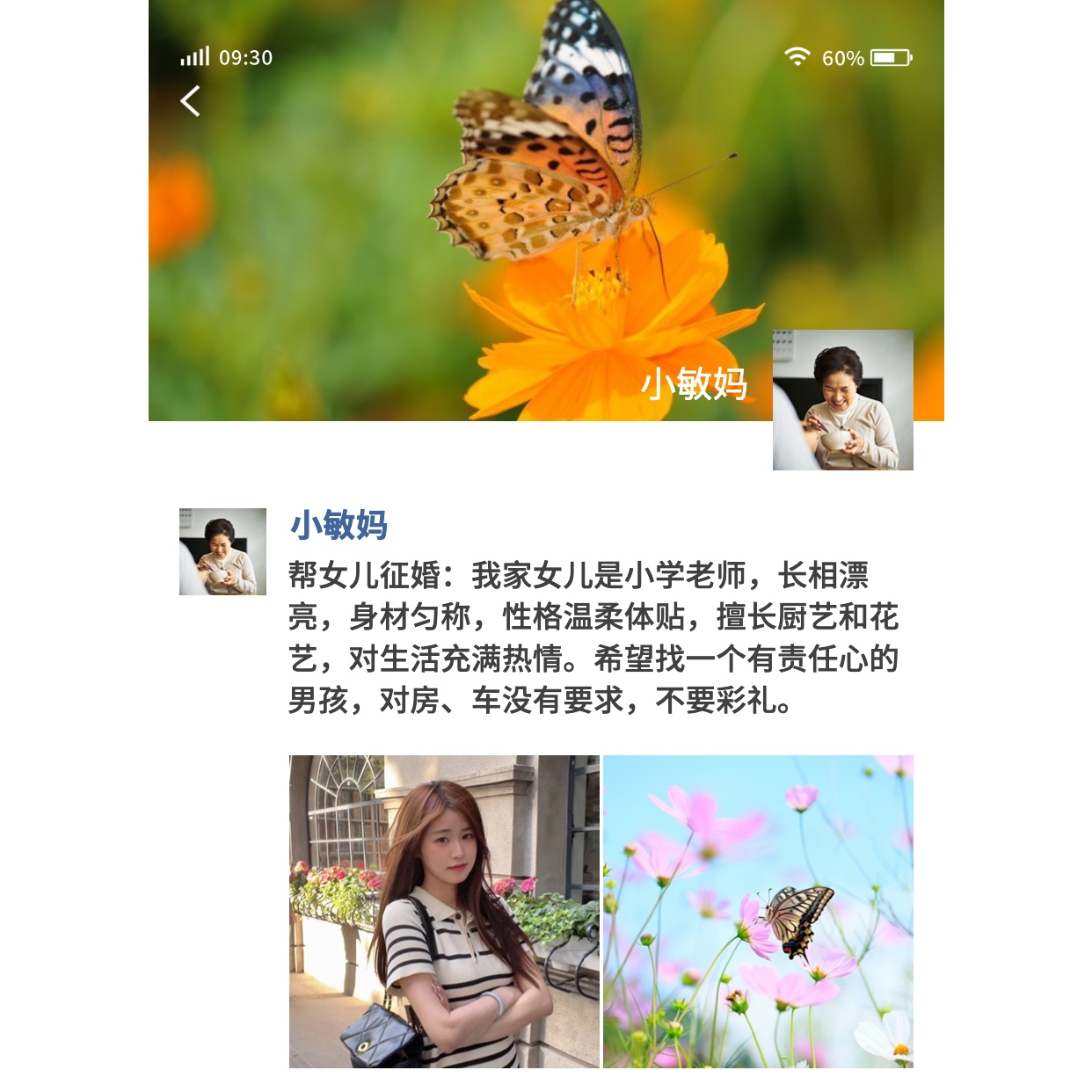Go back using the arrow icon
Screen dimensions: 1092x1092
190,101
